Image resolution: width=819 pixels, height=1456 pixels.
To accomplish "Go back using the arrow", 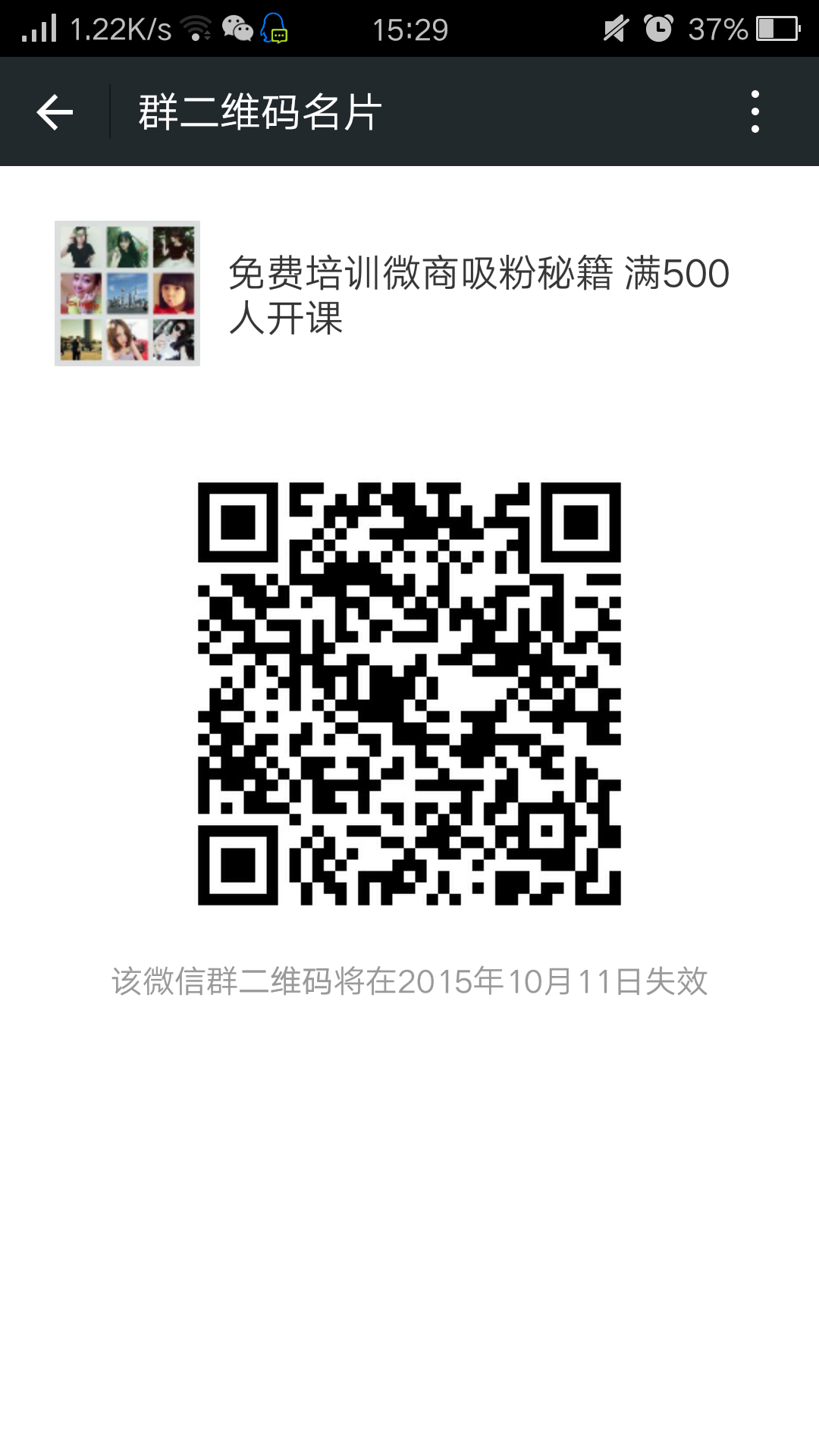I will 55,112.
